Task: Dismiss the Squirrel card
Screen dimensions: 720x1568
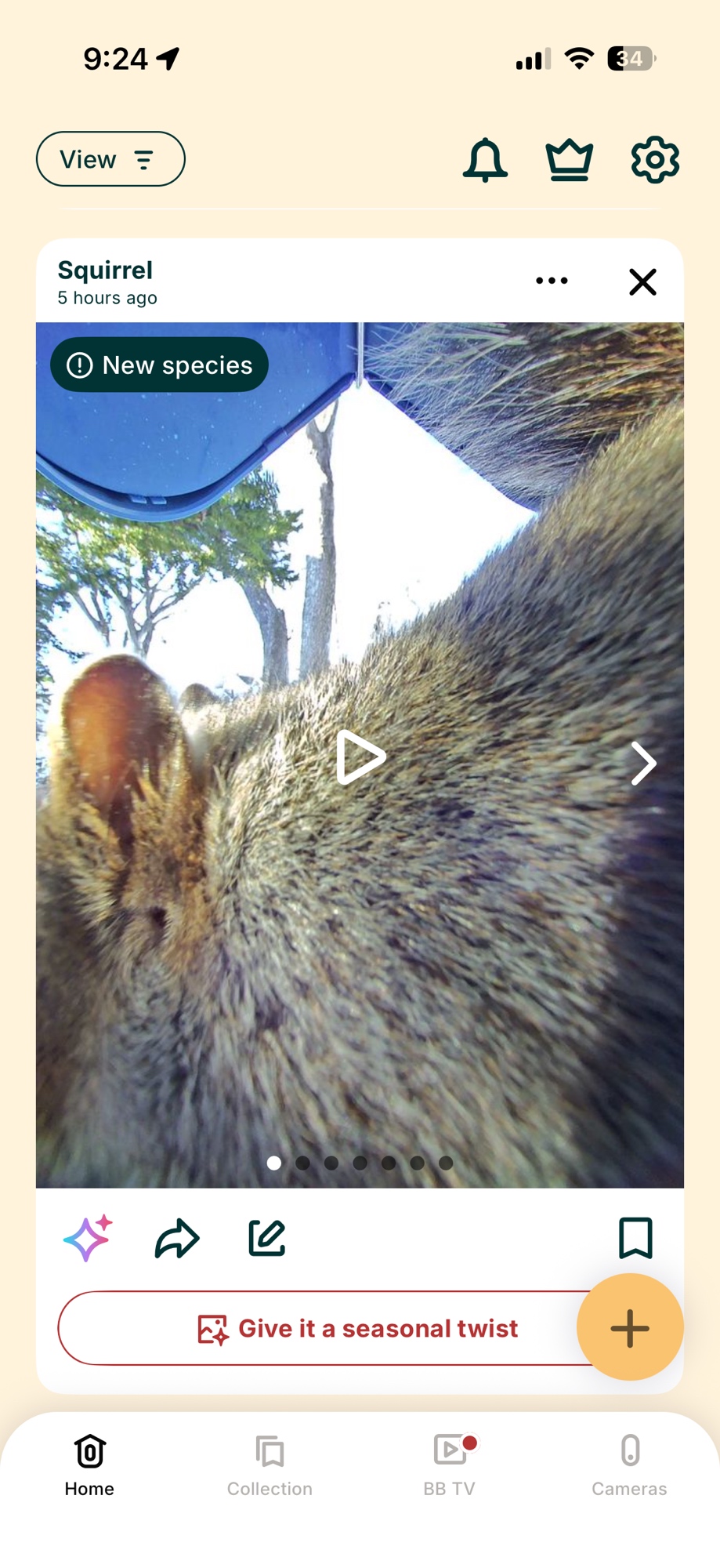Action: pyautogui.click(x=642, y=281)
